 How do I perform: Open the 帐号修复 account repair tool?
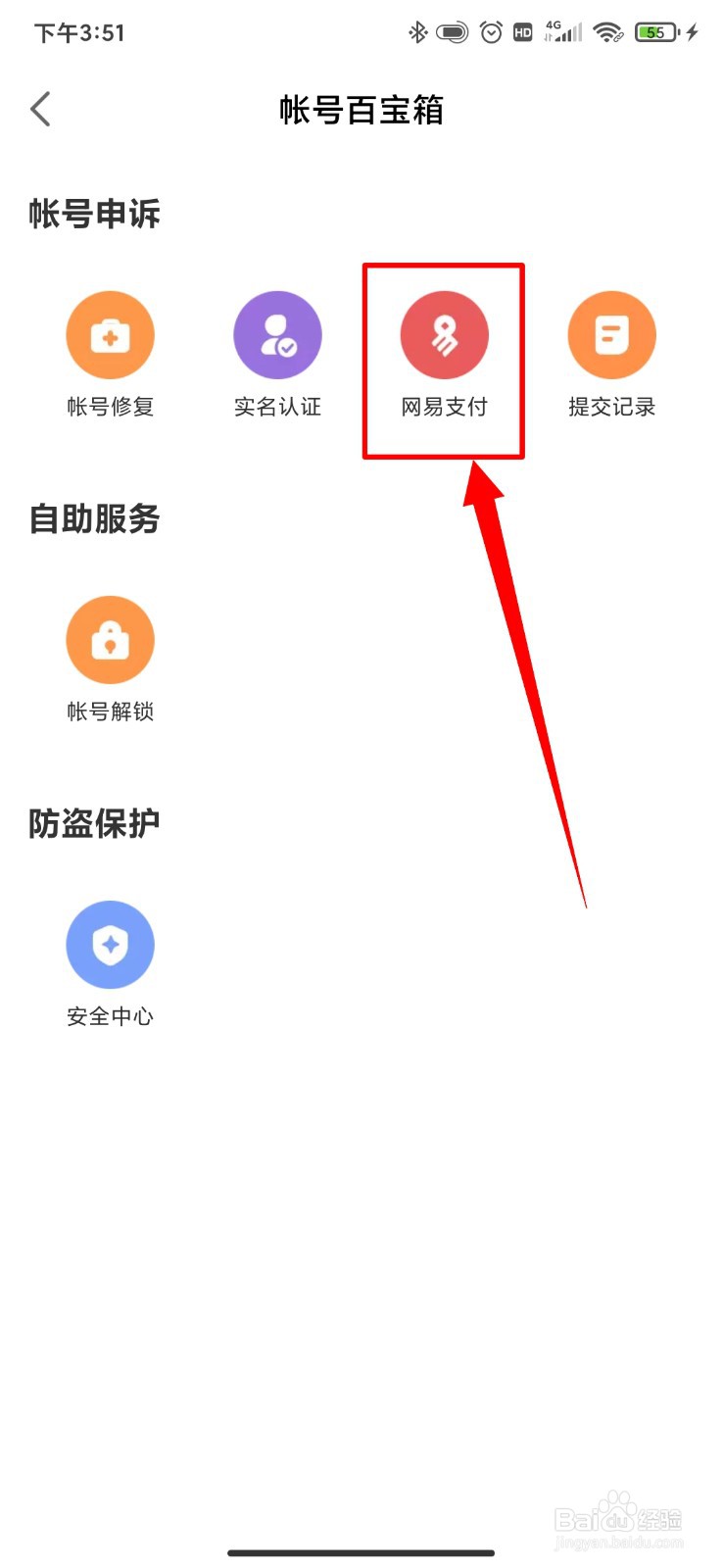(x=110, y=333)
